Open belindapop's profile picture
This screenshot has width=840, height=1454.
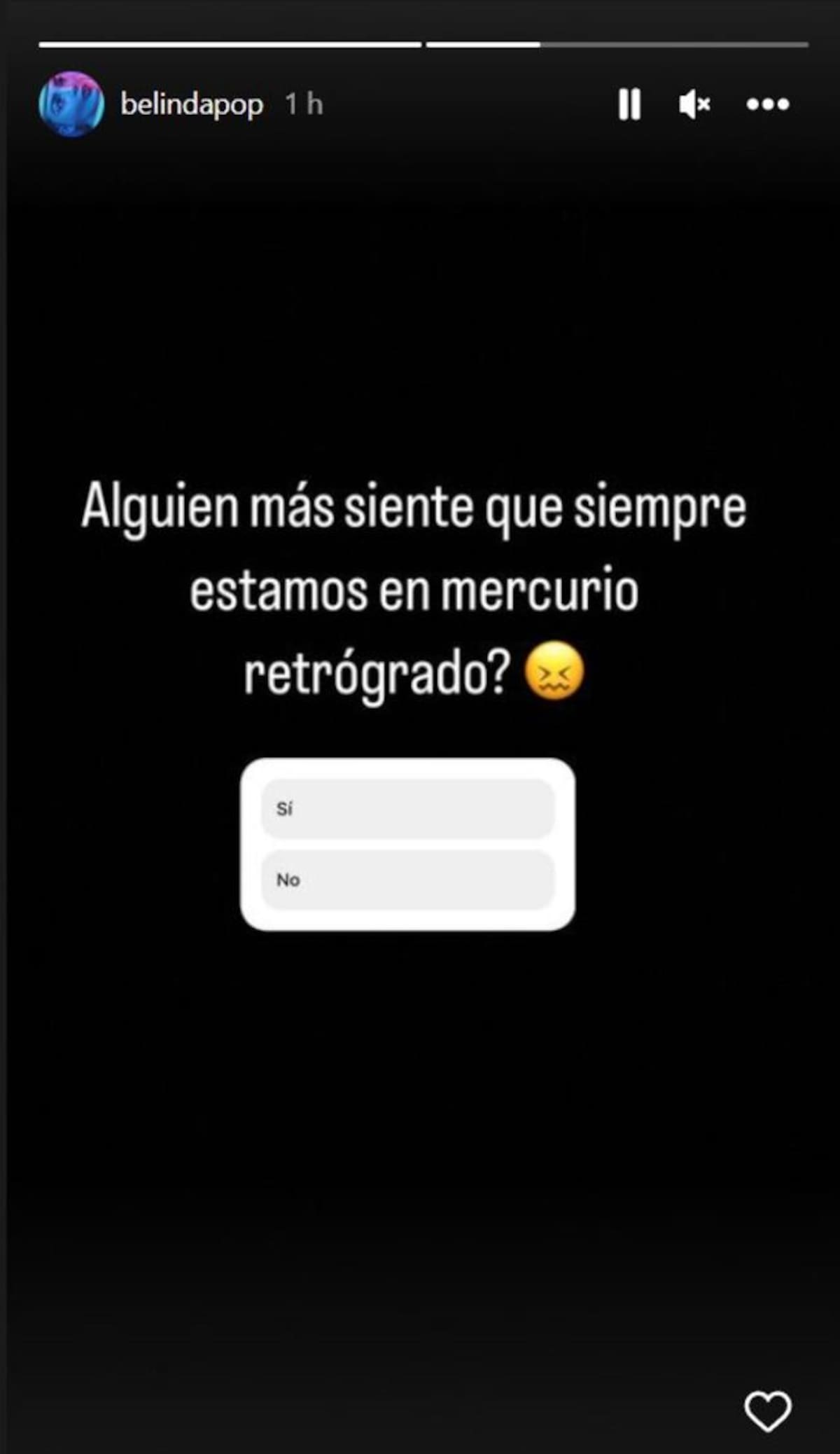point(71,104)
